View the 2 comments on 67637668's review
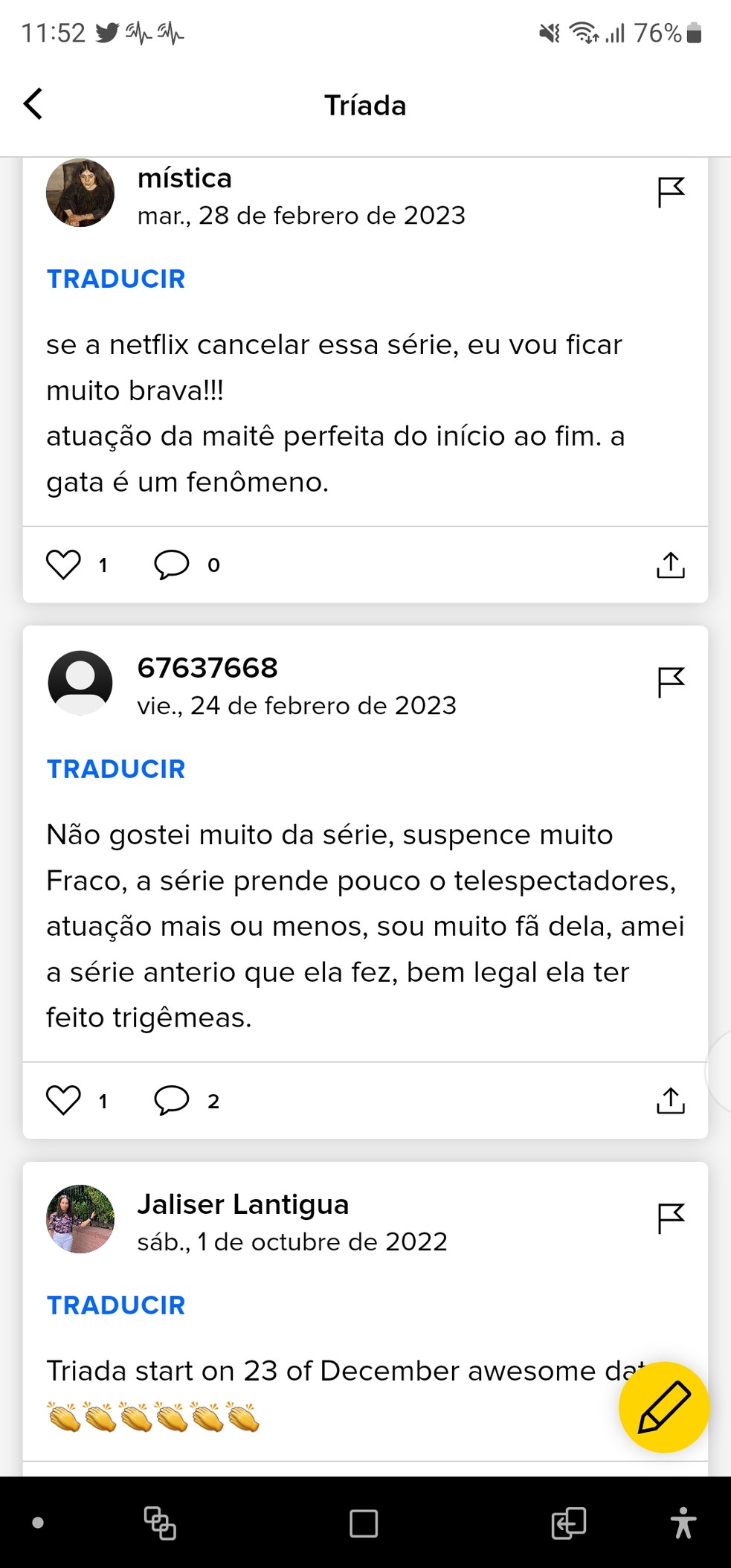 click(172, 1100)
